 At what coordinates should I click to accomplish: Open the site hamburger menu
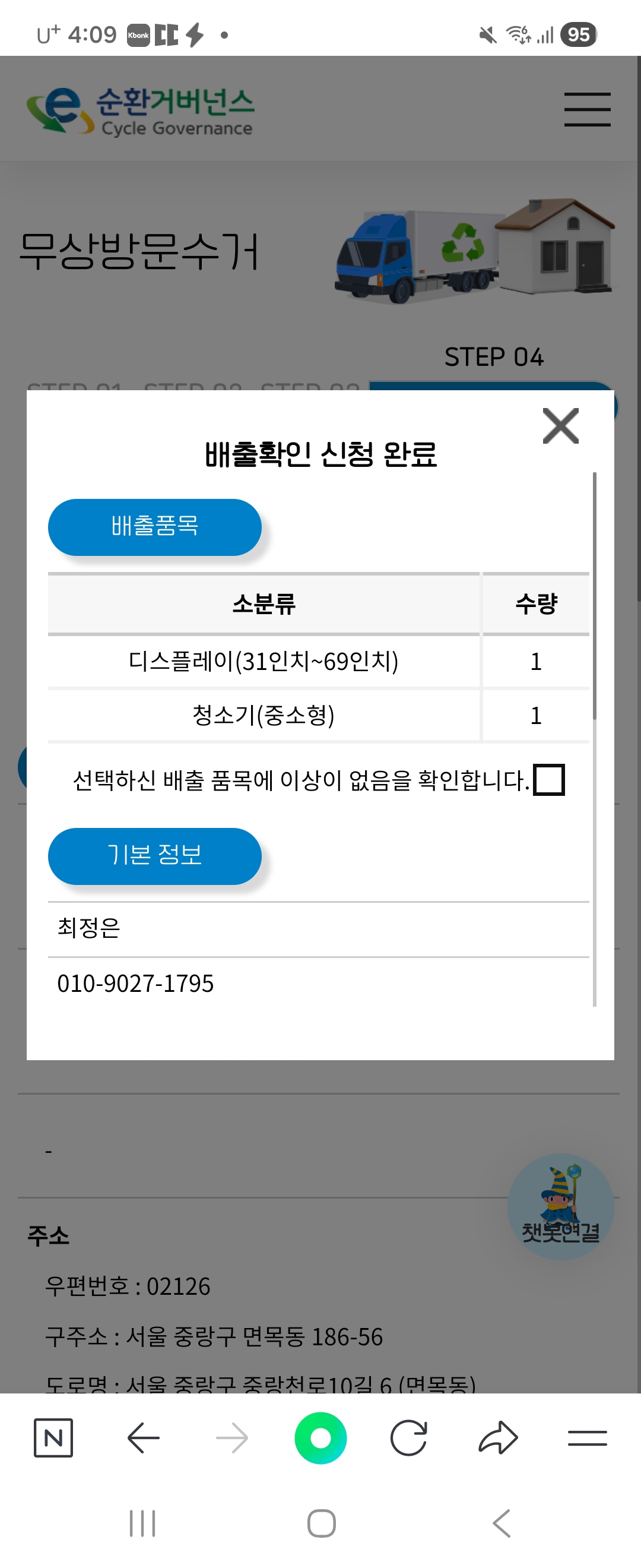587,109
